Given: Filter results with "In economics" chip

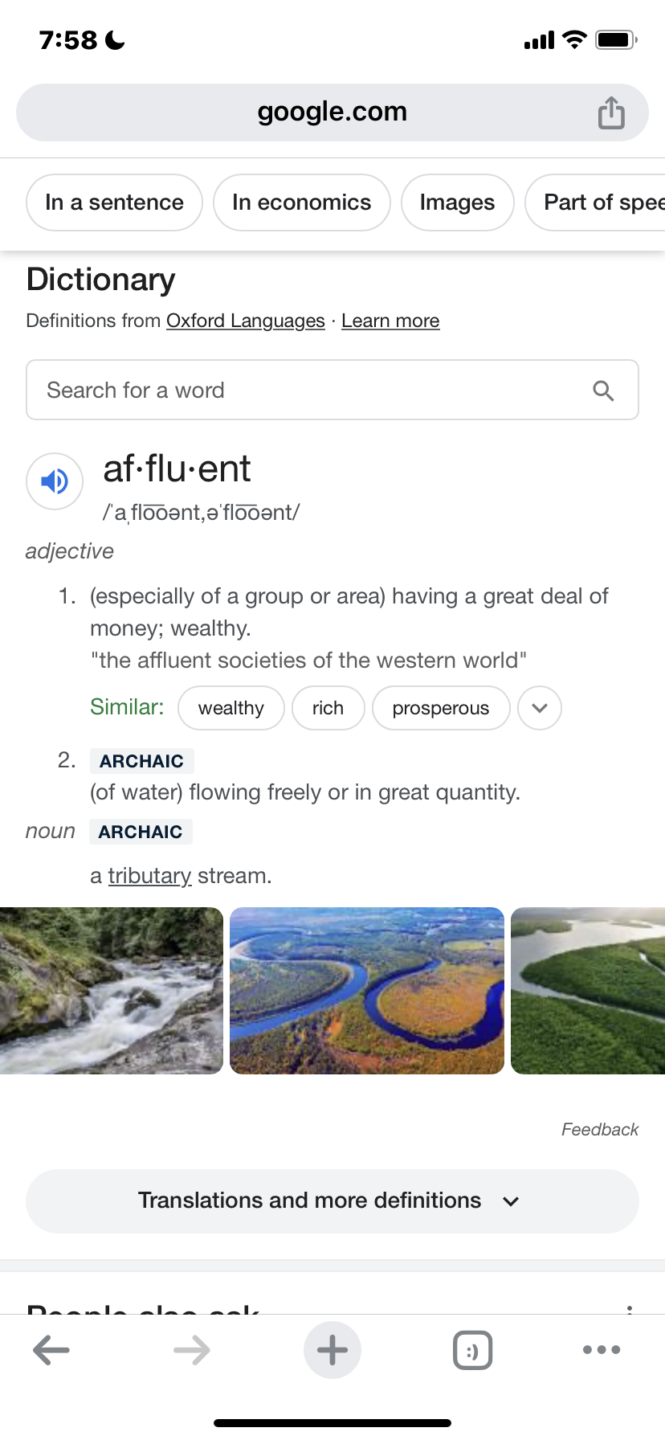Looking at the screenshot, I should pos(301,202).
